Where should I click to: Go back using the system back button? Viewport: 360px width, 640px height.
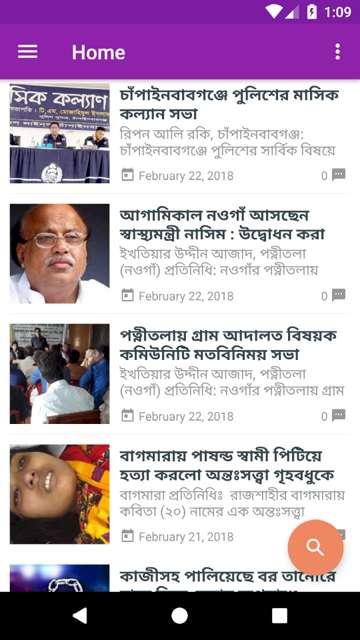pyautogui.click(x=80, y=616)
